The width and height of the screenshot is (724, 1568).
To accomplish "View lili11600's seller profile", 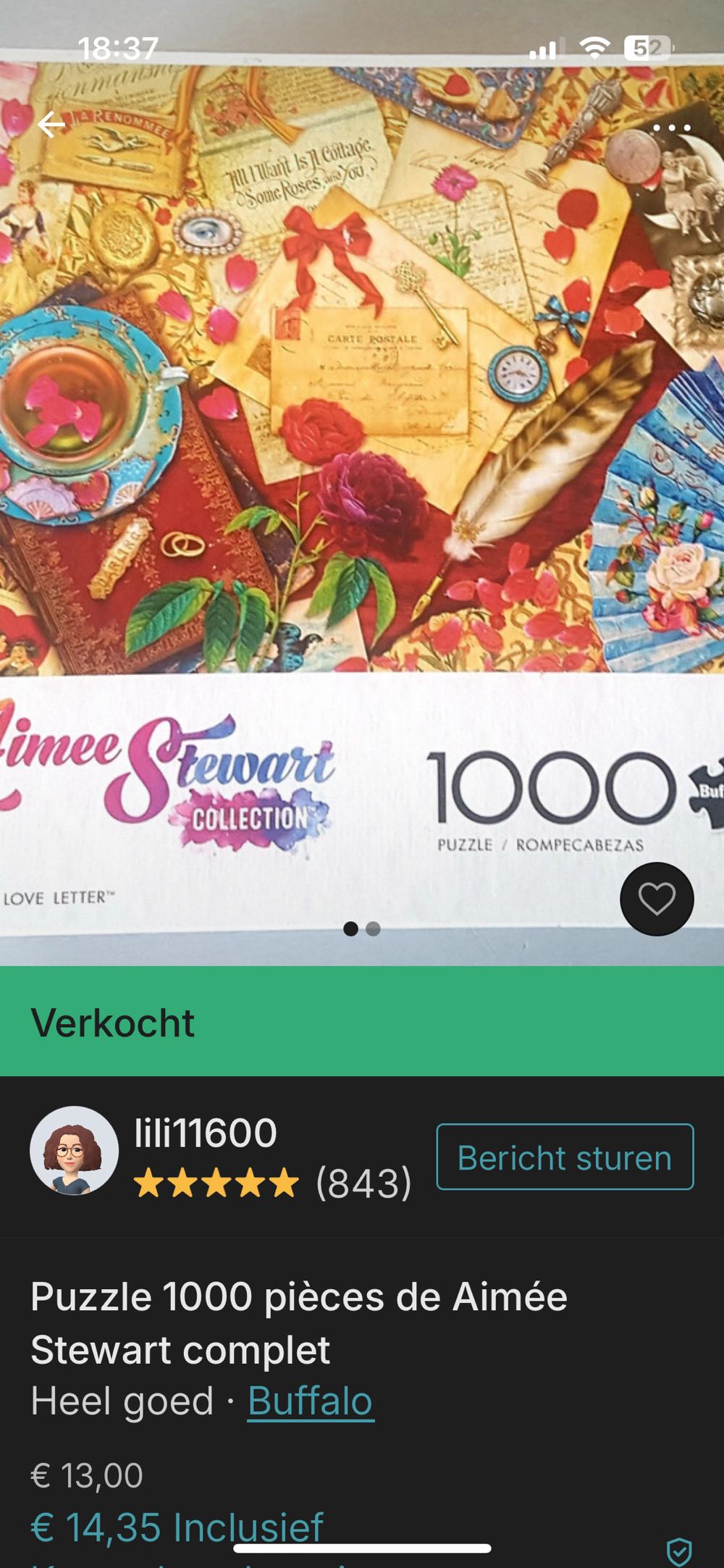I will point(205,1133).
